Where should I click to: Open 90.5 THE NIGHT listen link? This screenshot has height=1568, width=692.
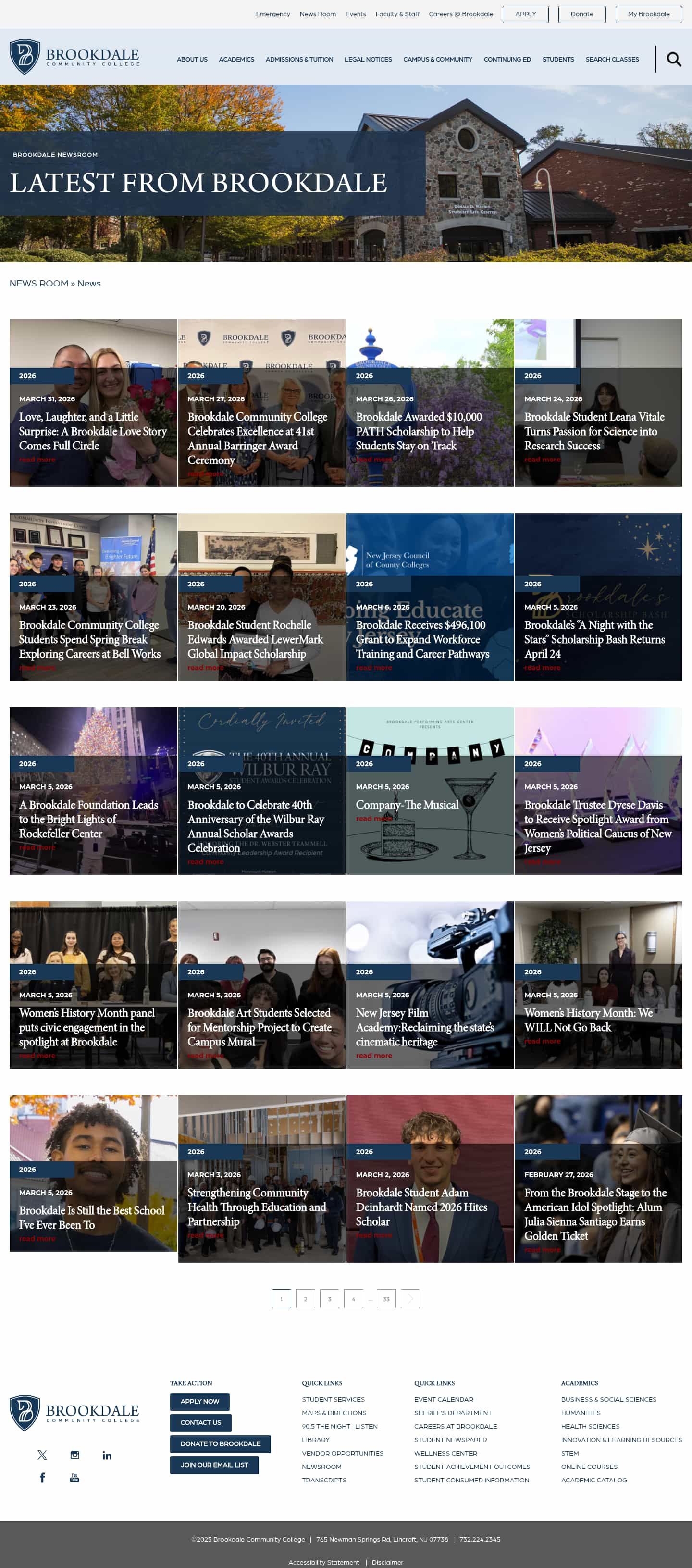coord(339,1426)
